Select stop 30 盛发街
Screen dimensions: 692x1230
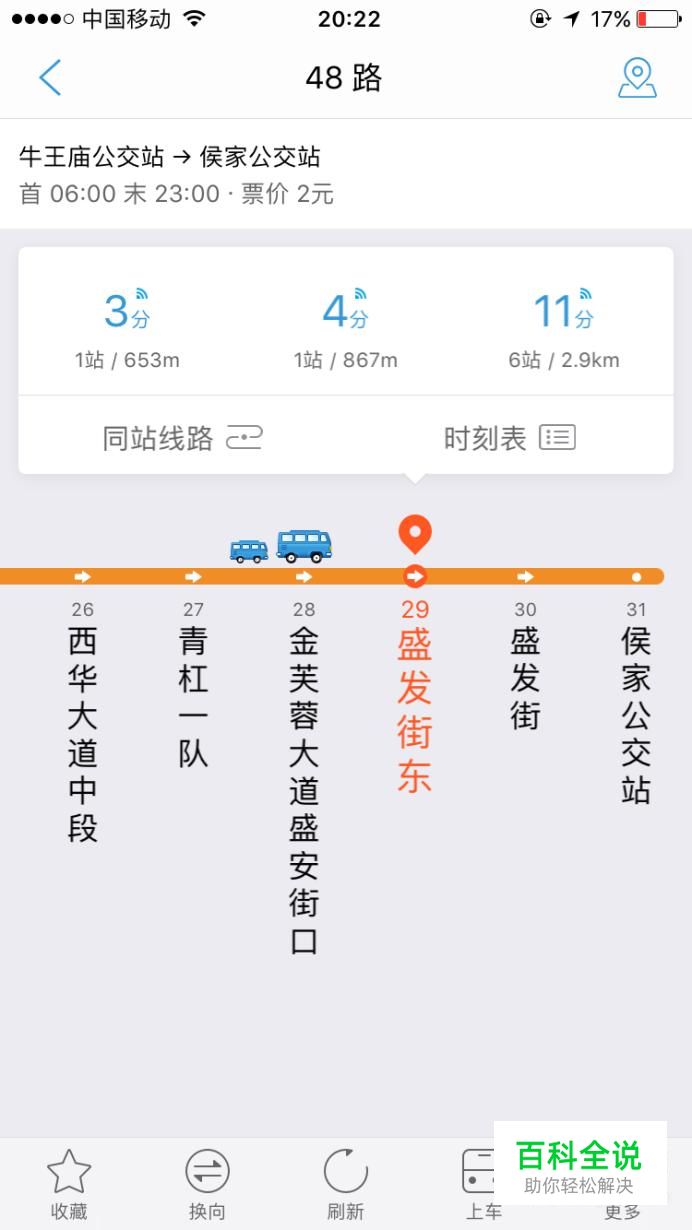point(525,665)
